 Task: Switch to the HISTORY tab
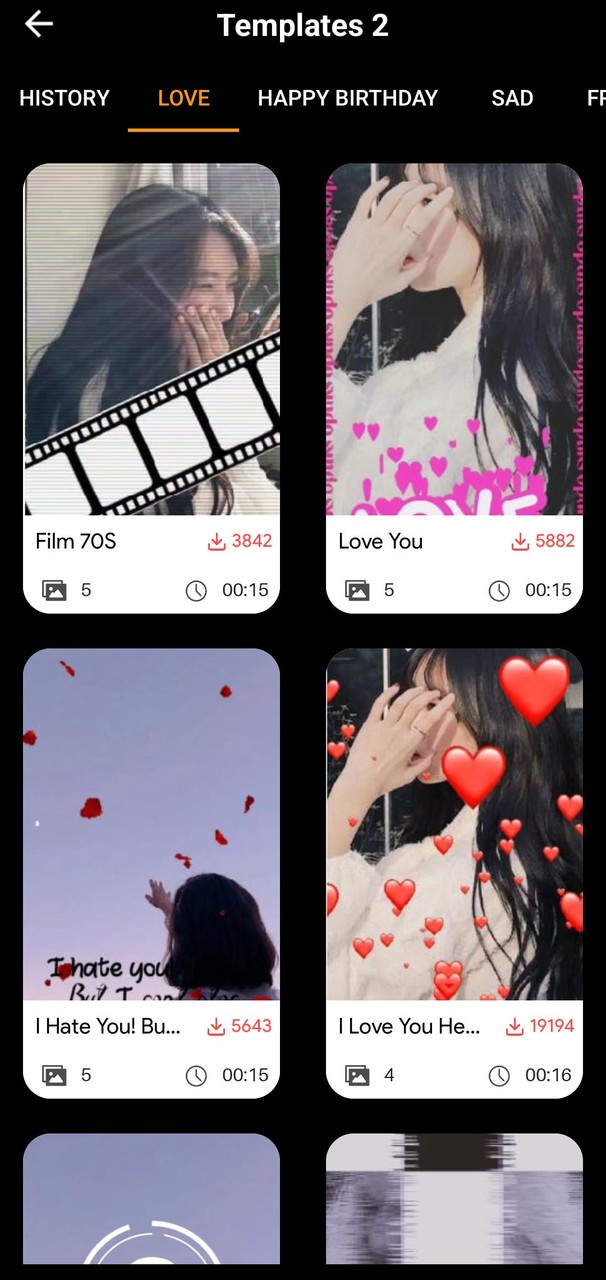64,98
